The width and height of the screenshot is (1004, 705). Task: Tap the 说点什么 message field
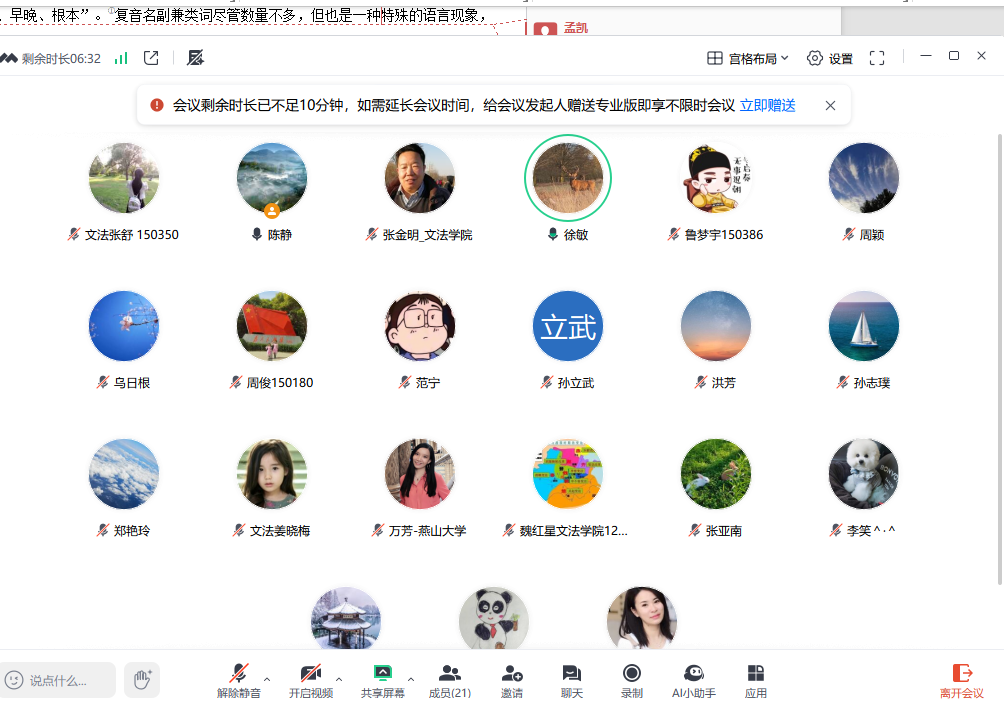pos(60,680)
